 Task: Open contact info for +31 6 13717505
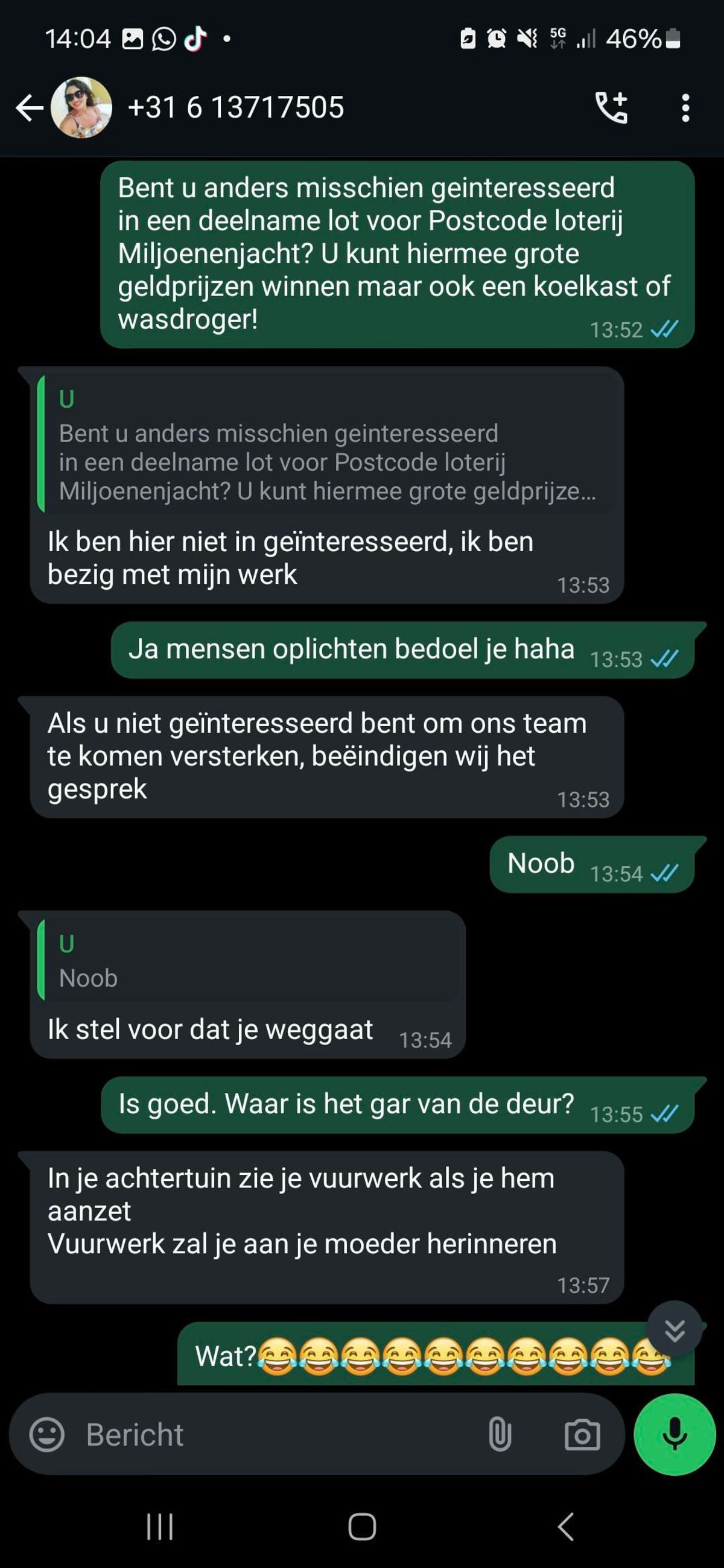pos(236,108)
